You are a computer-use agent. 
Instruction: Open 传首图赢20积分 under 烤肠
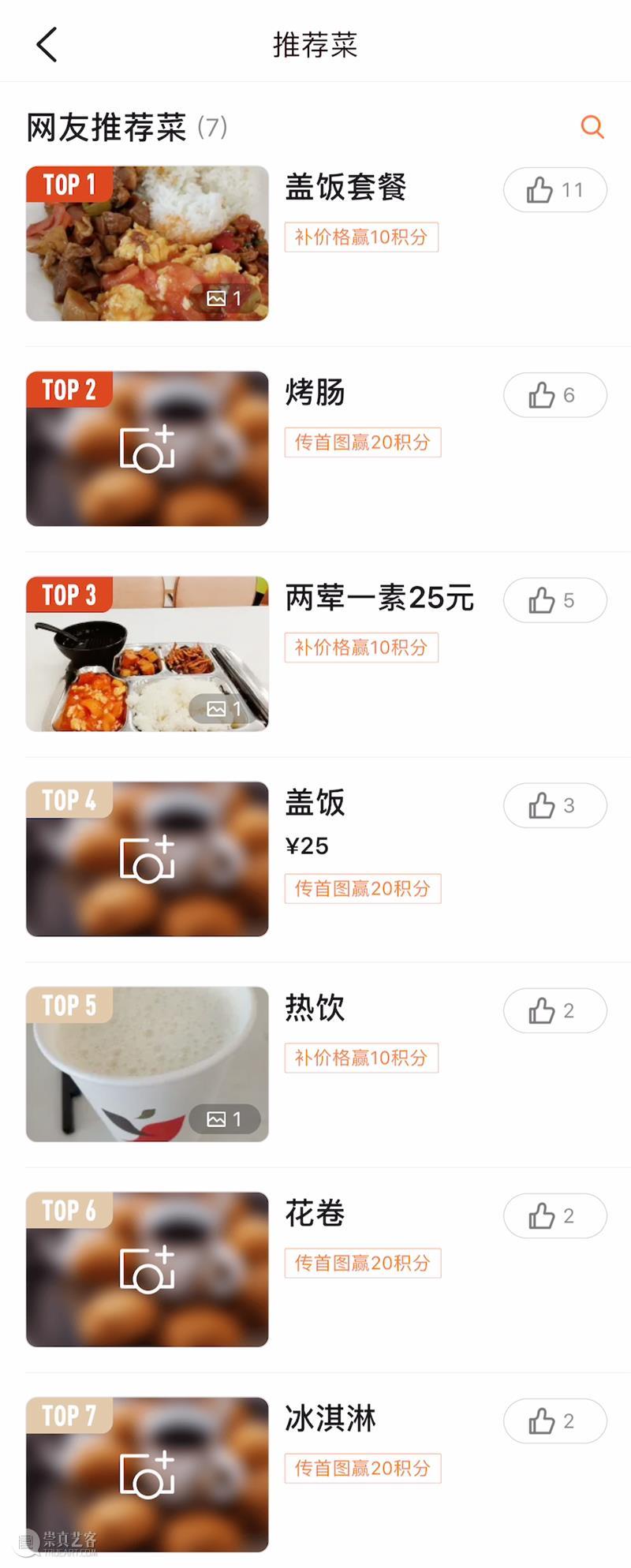tap(362, 442)
